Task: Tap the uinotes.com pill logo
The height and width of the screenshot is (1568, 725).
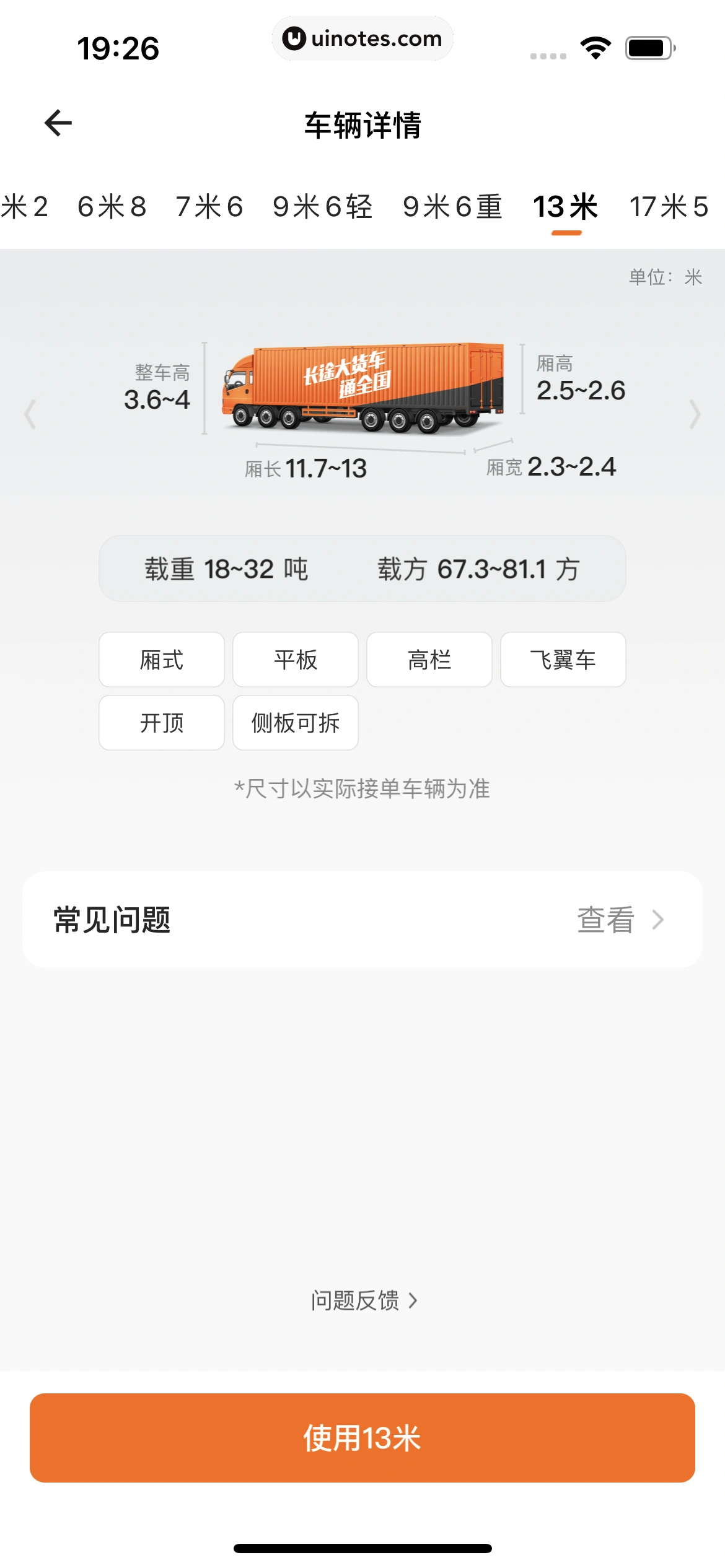Action: coord(362,38)
